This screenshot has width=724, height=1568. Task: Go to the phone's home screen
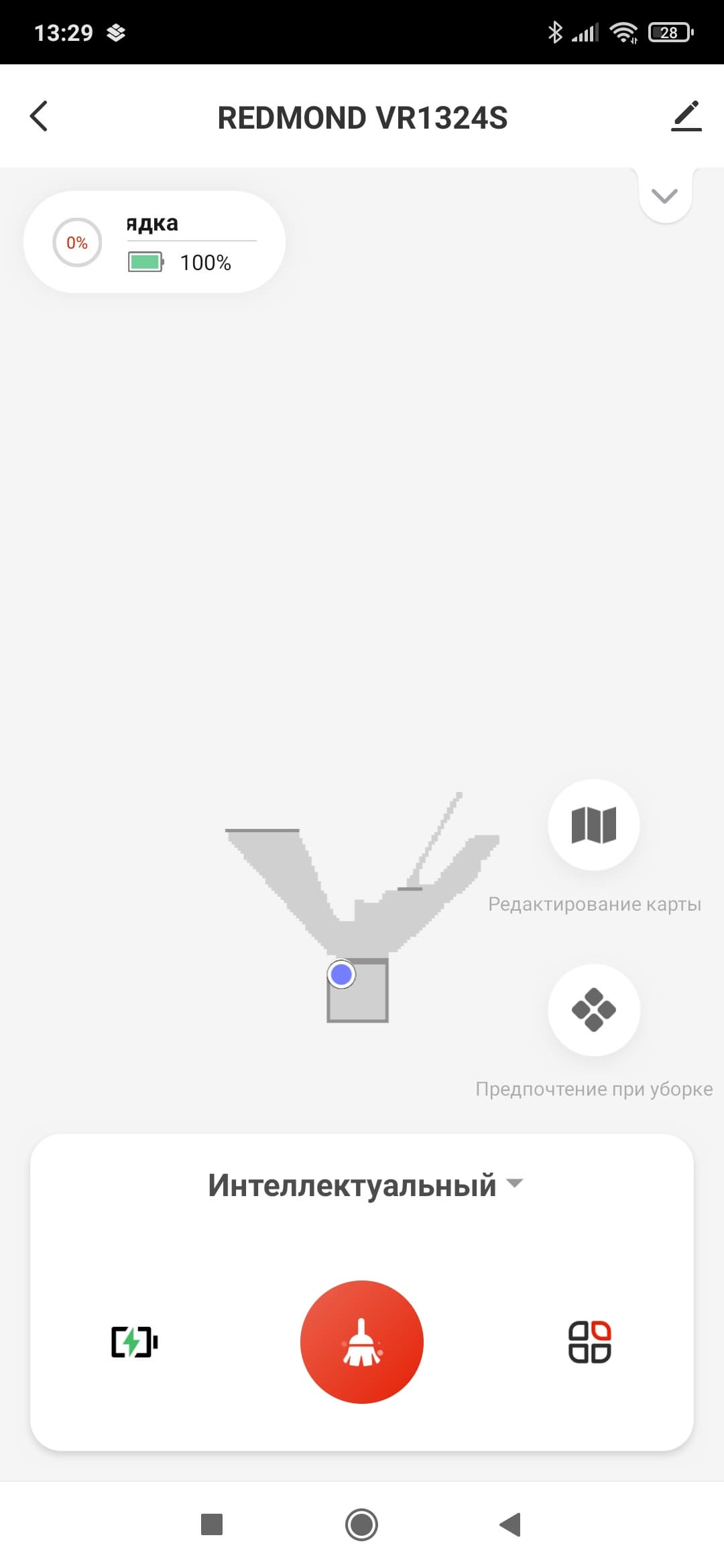point(361,1524)
